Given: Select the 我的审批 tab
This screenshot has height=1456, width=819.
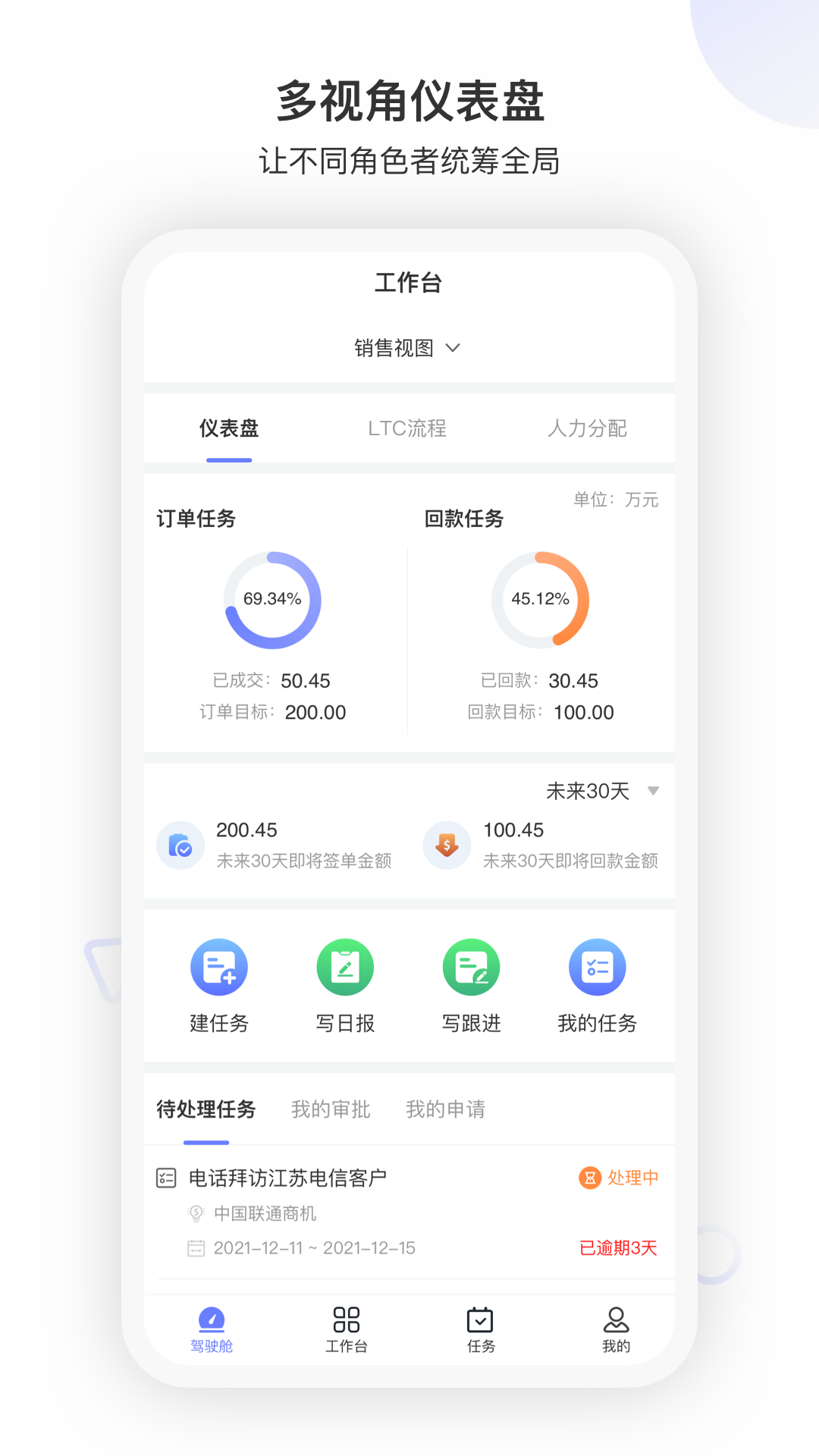Looking at the screenshot, I should [x=330, y=1109].
